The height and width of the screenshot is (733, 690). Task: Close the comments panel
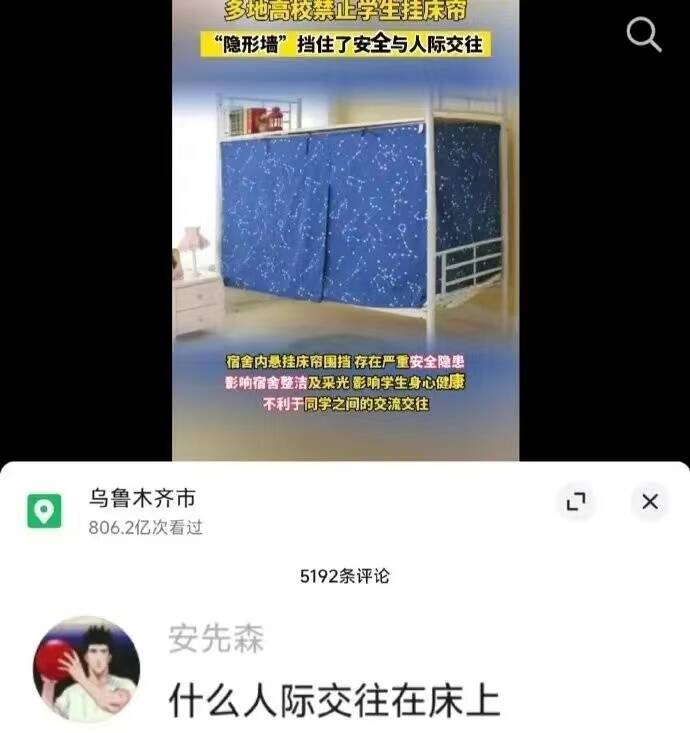[x=650, y=502]
